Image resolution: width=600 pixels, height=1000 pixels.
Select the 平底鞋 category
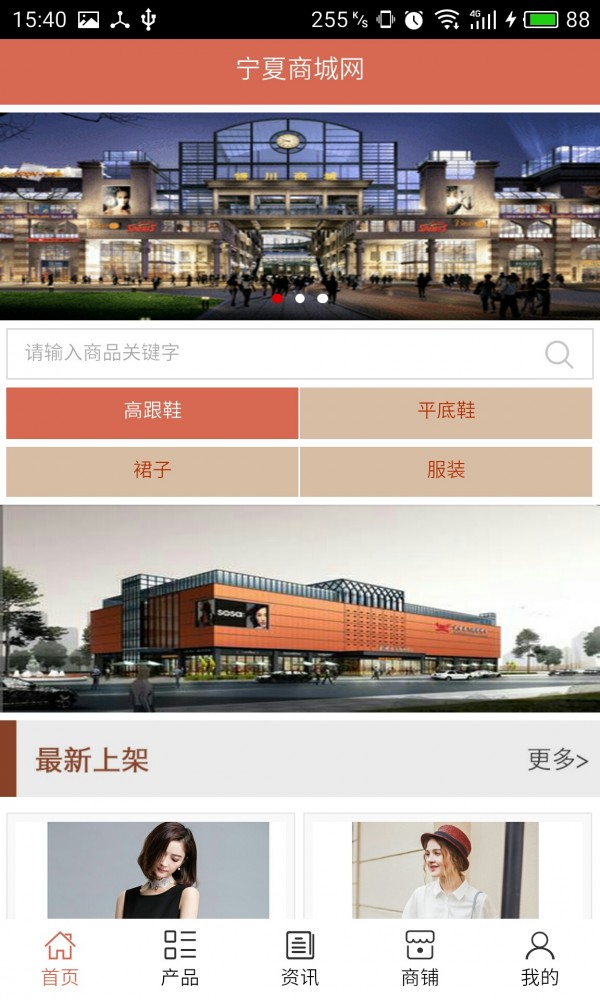pos(446,413)
